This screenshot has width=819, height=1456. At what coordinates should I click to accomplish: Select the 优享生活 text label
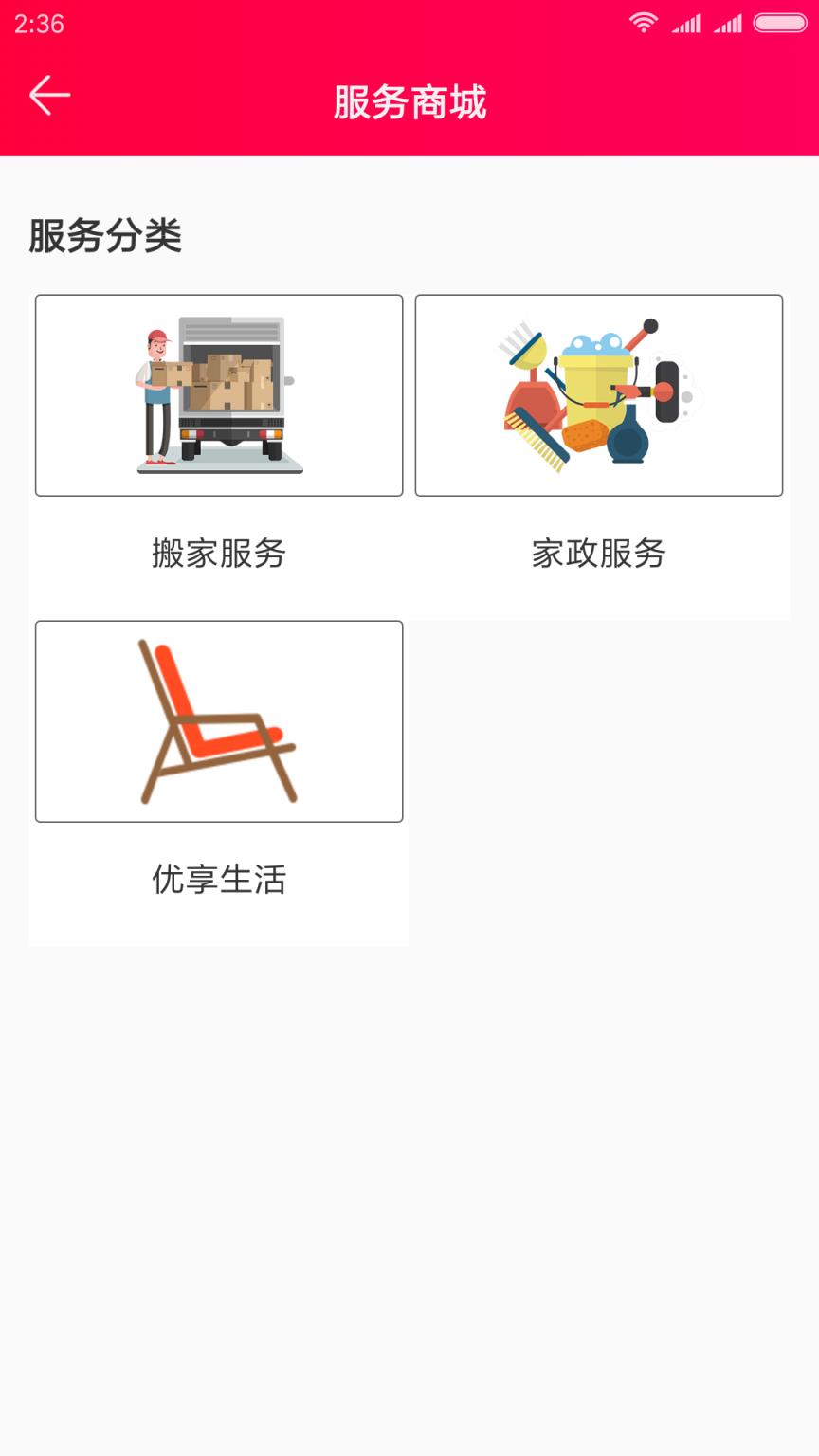[218, 880]
